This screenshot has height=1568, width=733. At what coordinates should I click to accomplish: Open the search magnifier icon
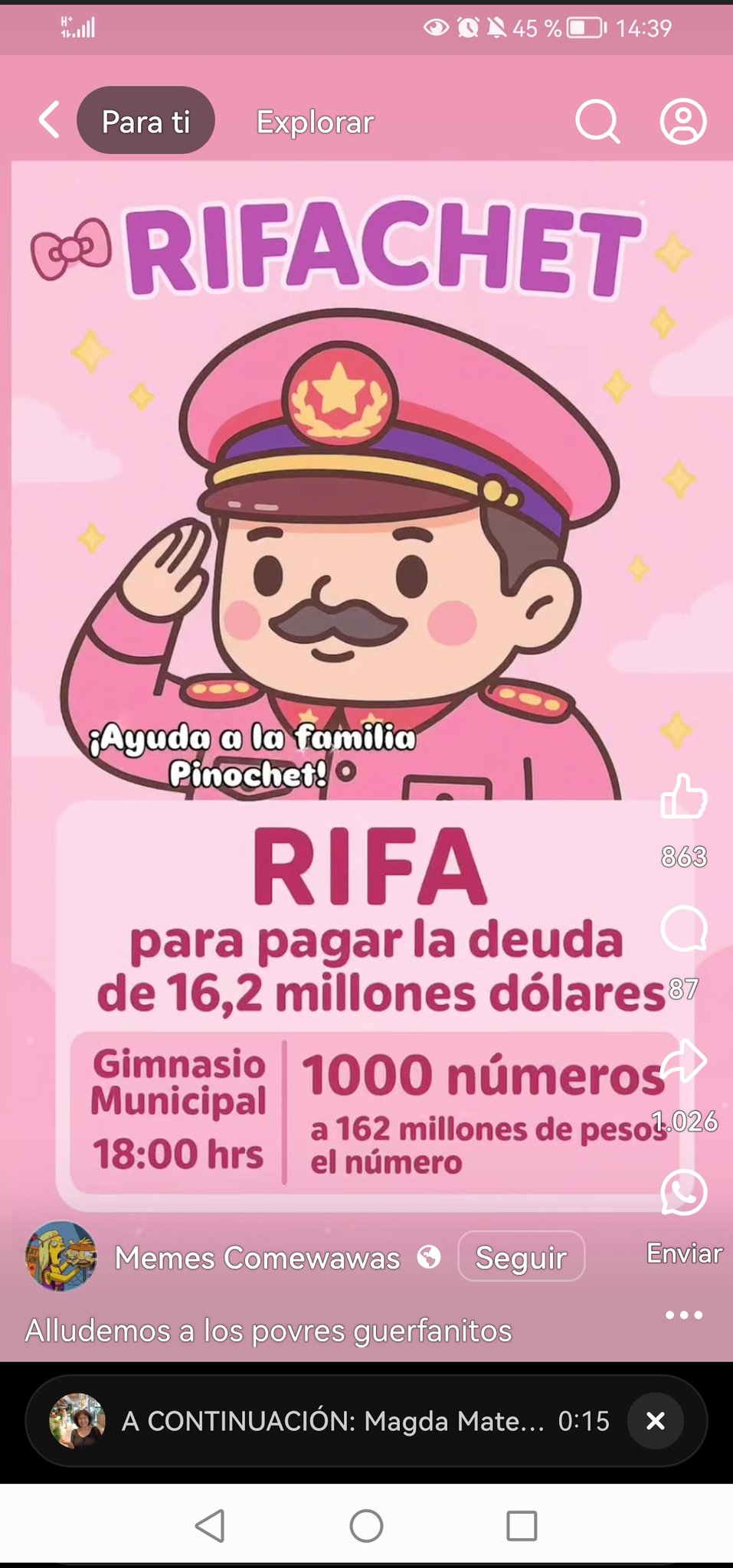597,121
